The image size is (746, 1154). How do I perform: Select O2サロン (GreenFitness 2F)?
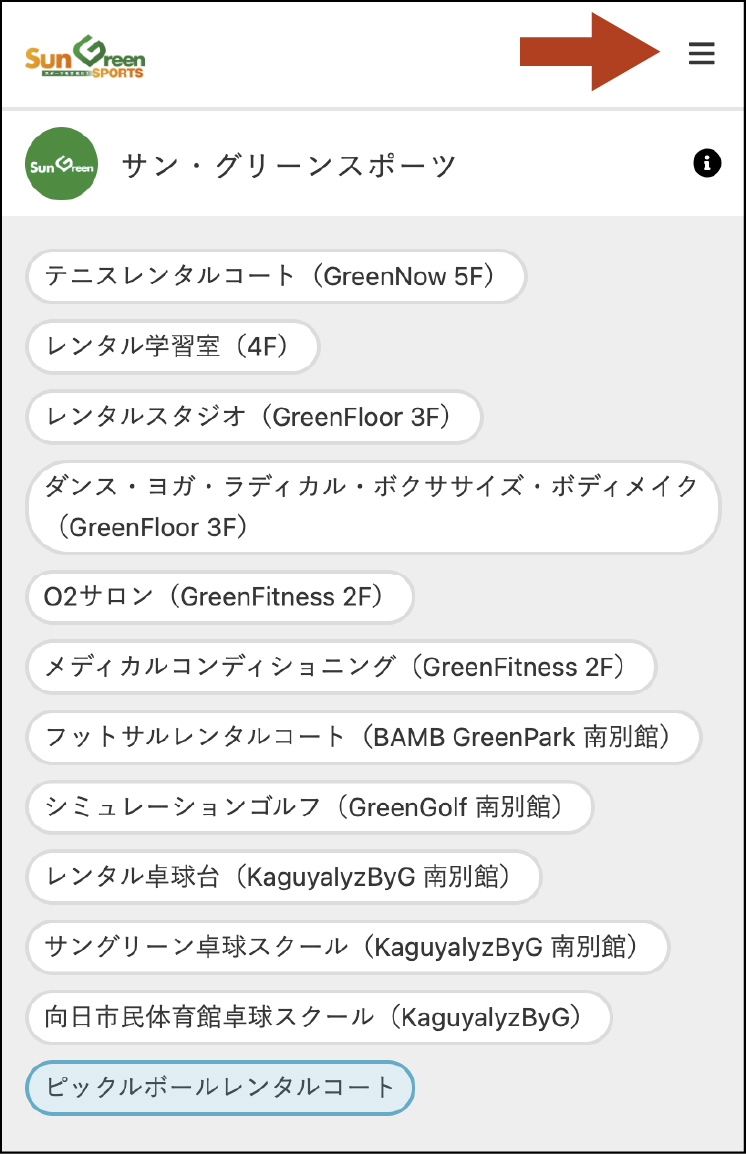[219, 597]
